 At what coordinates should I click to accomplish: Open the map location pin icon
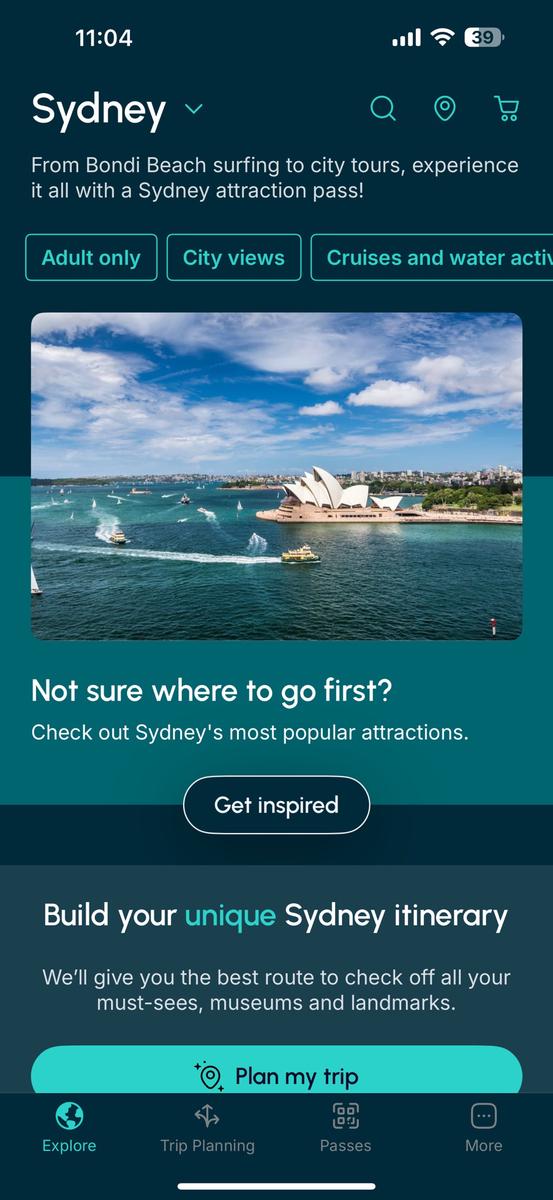[445, 108]
